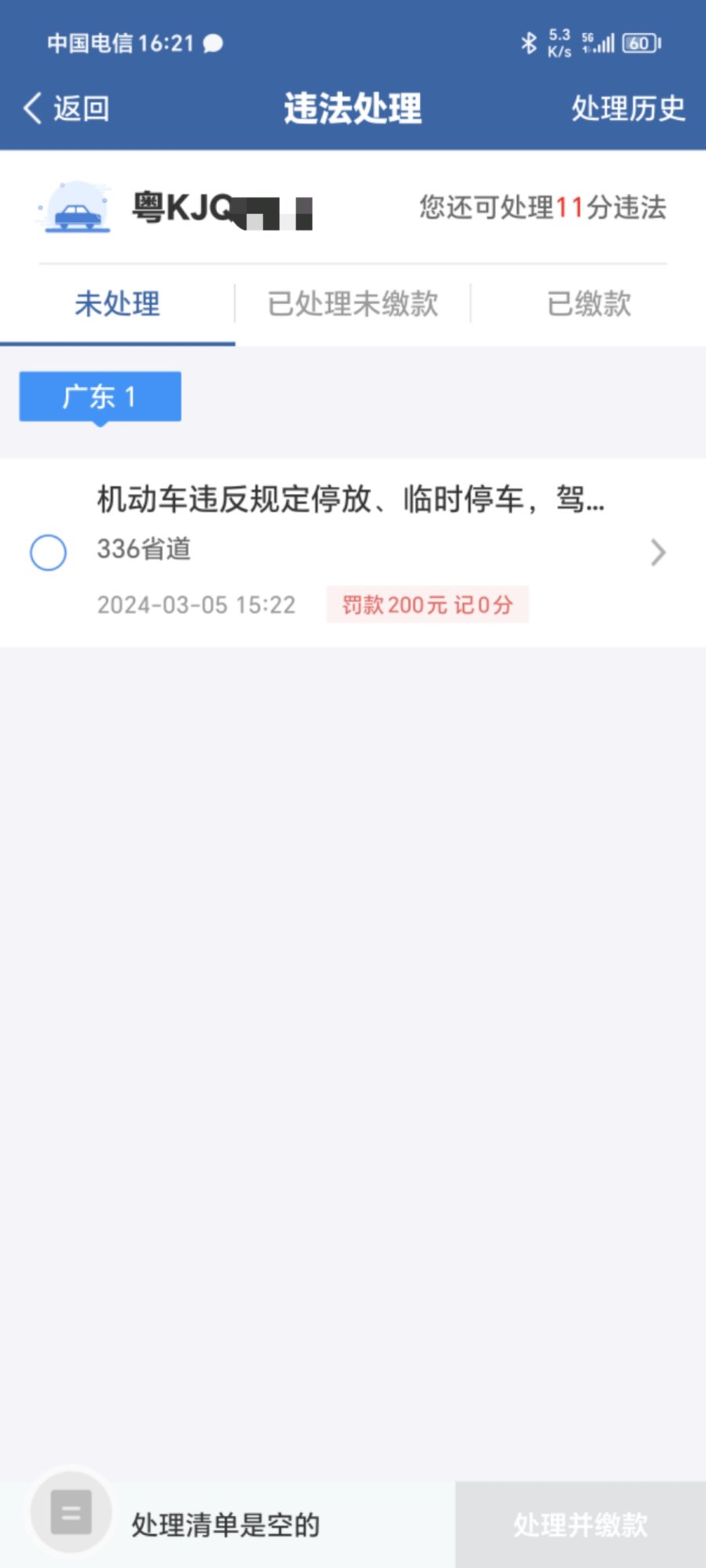Select the 广东 1 region chip
This screenshot has height=1568, width=706.
100,397
